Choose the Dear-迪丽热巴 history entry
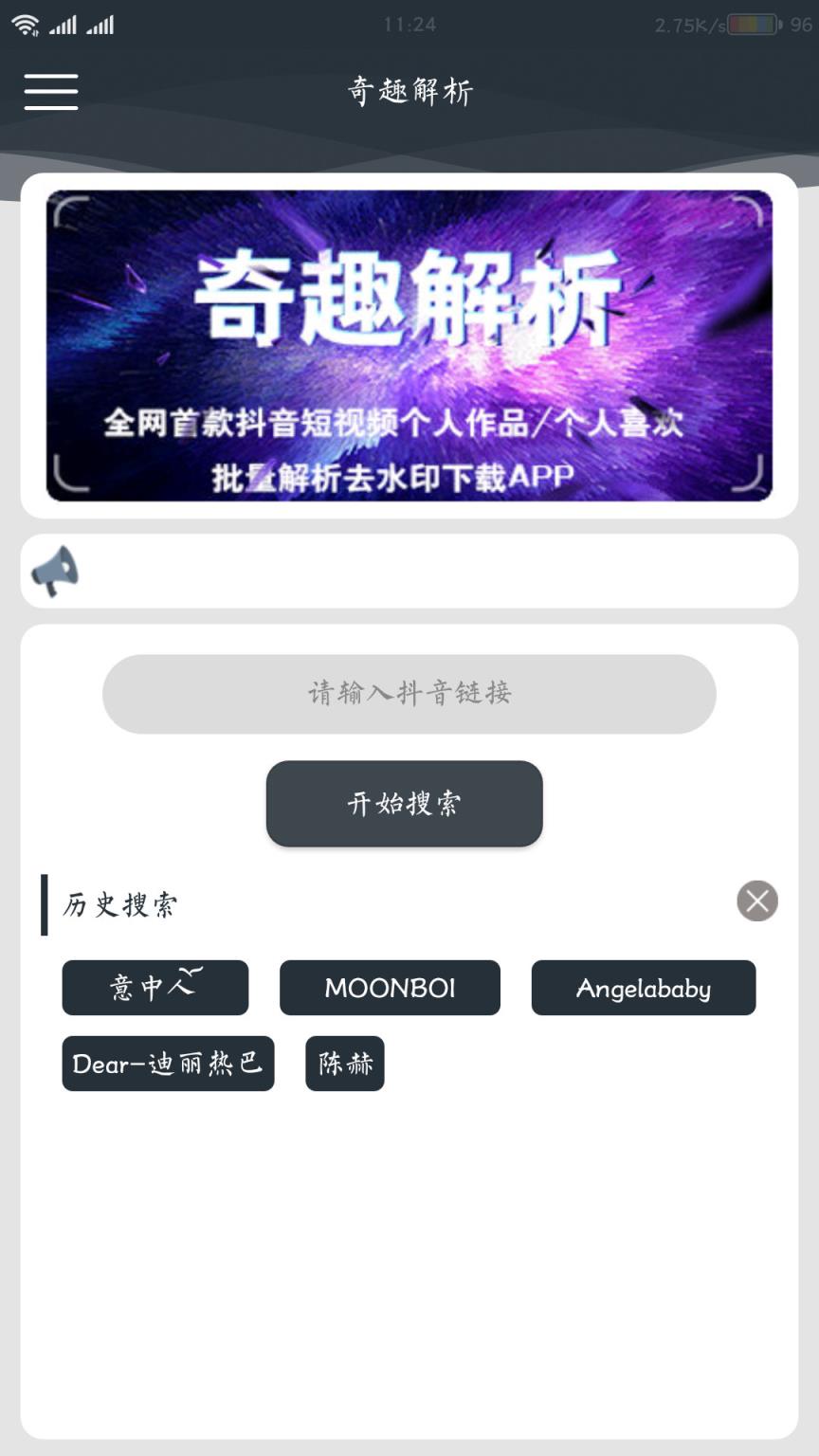 [x=168, y=1064]
